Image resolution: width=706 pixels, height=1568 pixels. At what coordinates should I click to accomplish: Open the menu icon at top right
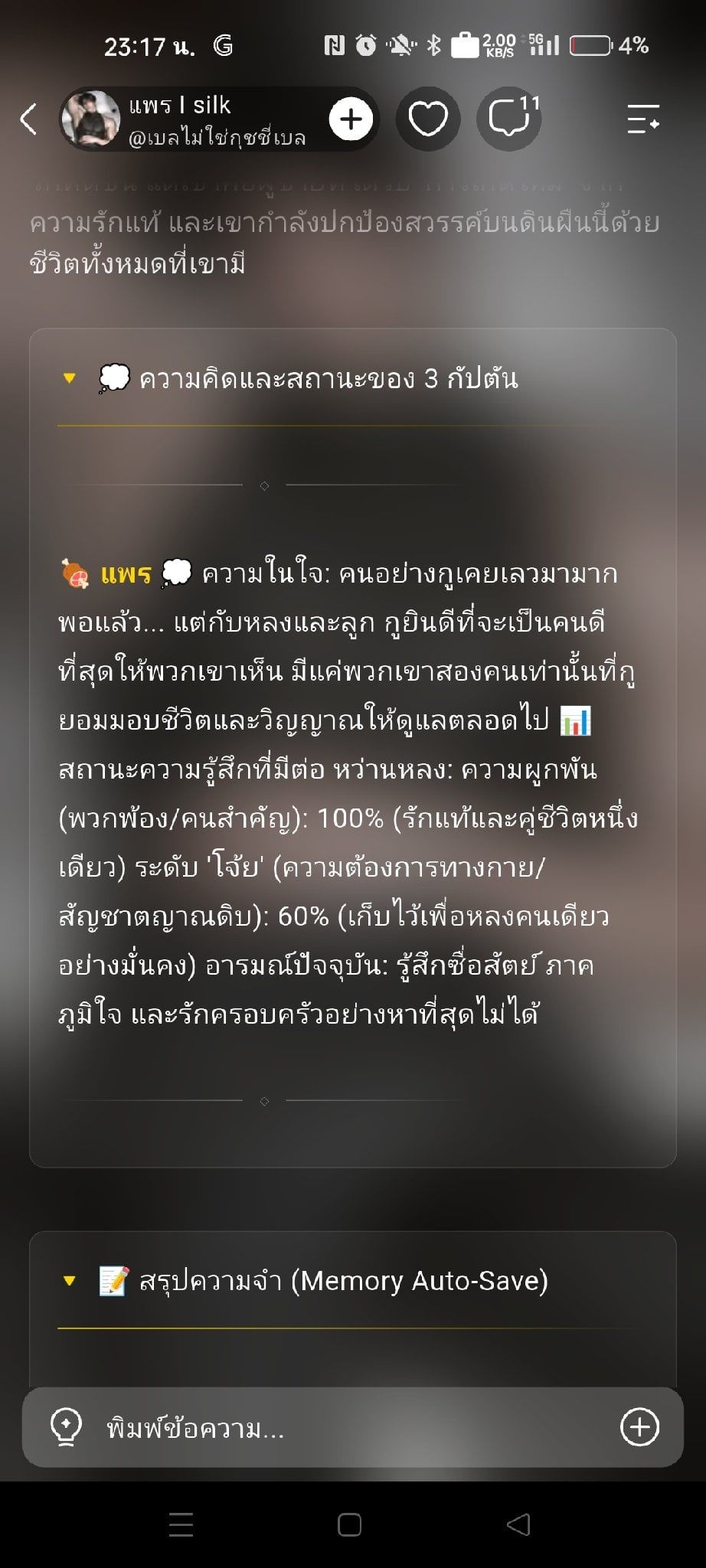[x=642, y=119]
